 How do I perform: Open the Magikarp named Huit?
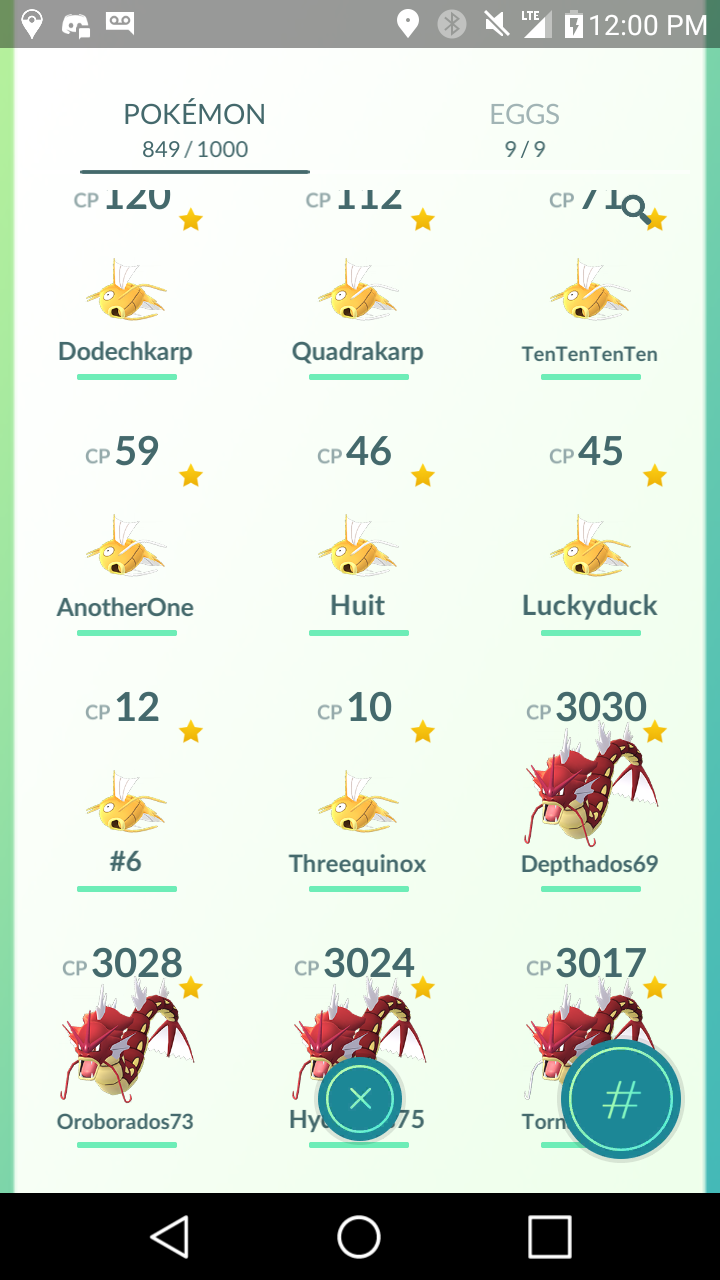[358, 535]
